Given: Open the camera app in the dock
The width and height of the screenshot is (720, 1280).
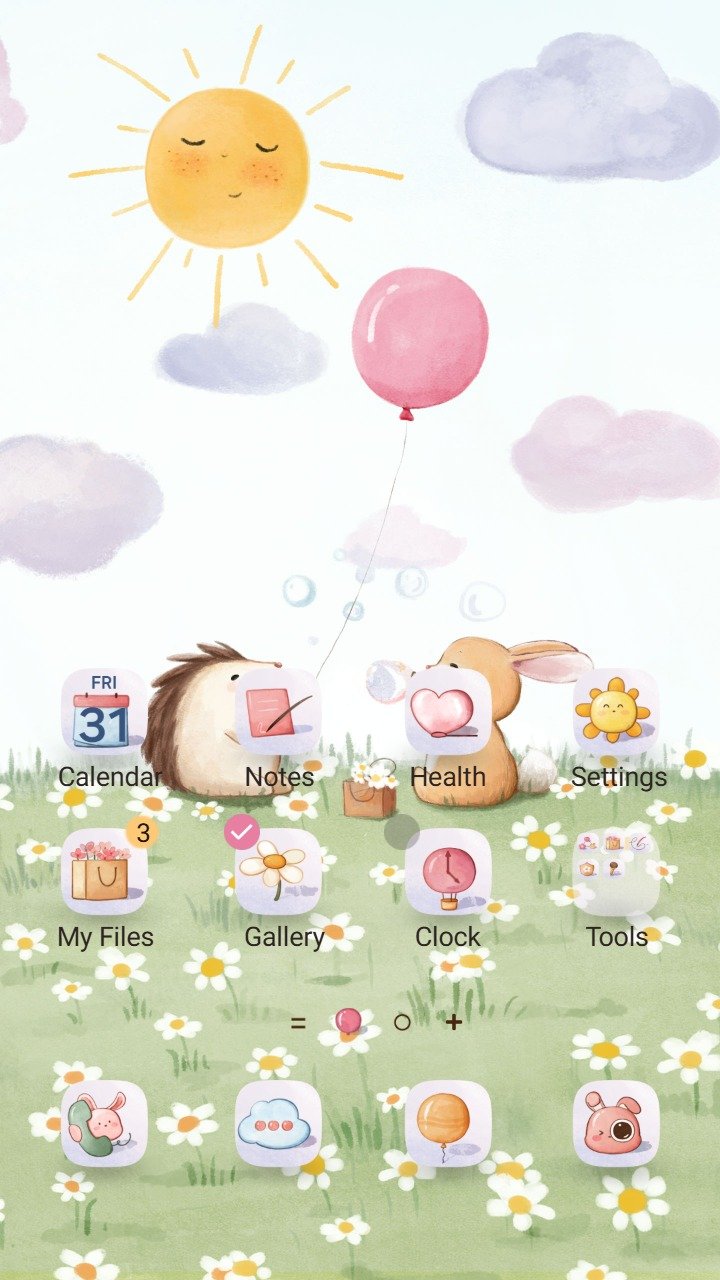Looking at the screenshot, I should [616, 1123].
